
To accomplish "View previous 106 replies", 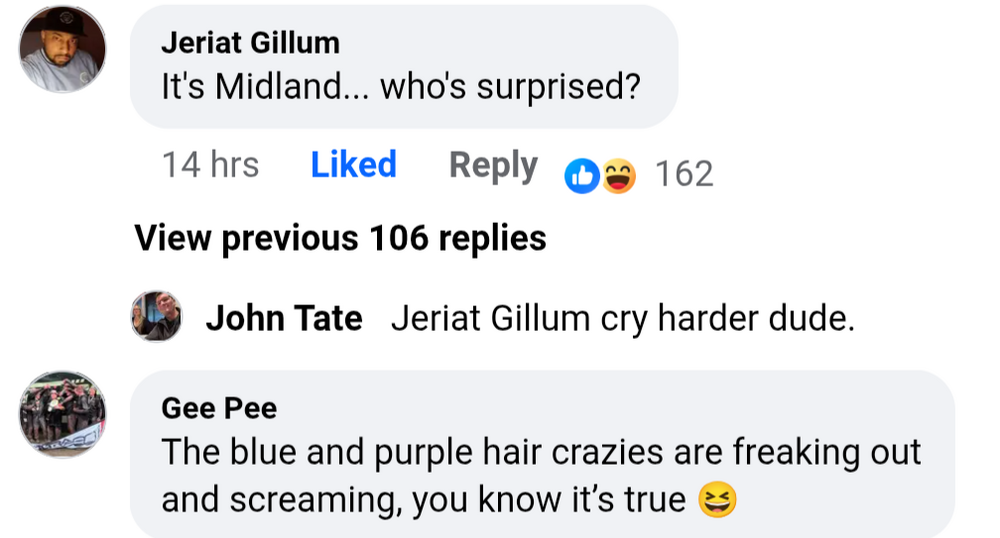I will click(340, 238).
